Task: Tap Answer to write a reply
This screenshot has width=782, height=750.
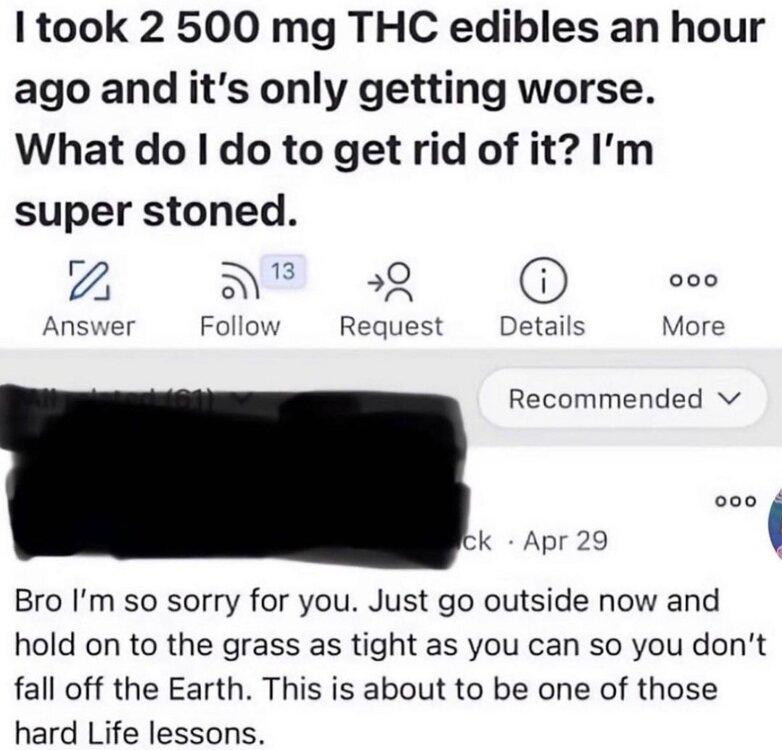Action: (x=88, y=296)
